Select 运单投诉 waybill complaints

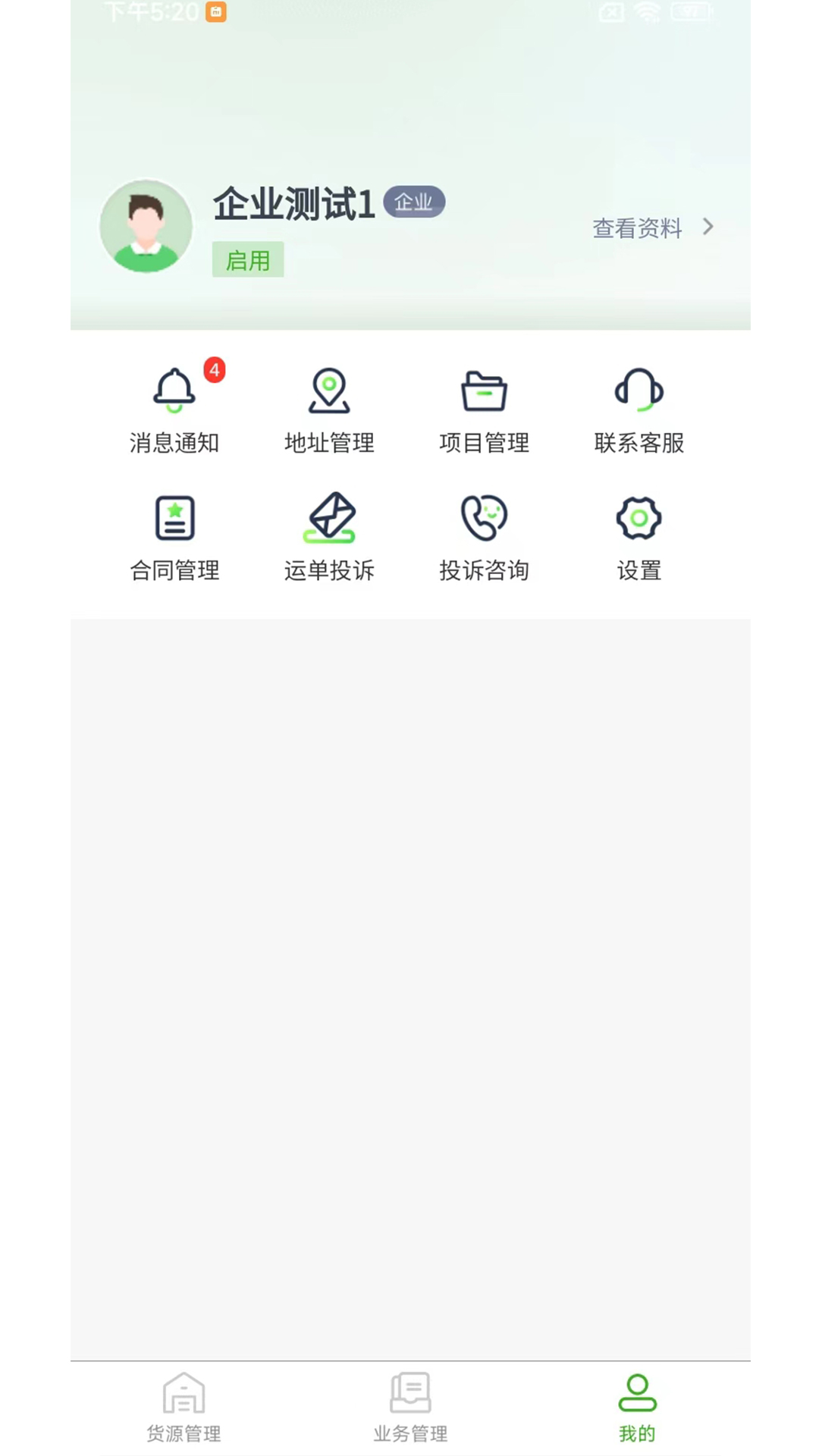point(329,538)
